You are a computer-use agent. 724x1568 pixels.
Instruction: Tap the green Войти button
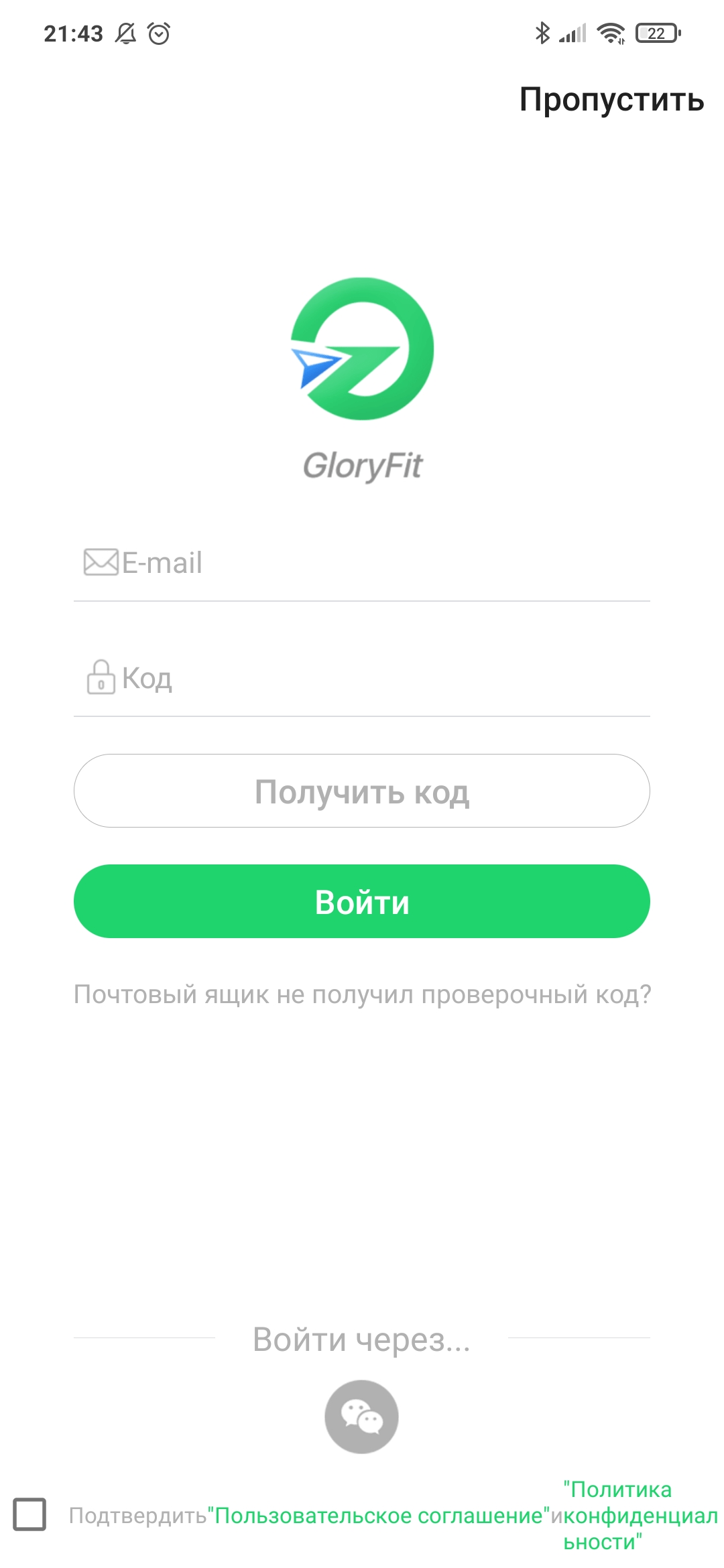point(362,902)
